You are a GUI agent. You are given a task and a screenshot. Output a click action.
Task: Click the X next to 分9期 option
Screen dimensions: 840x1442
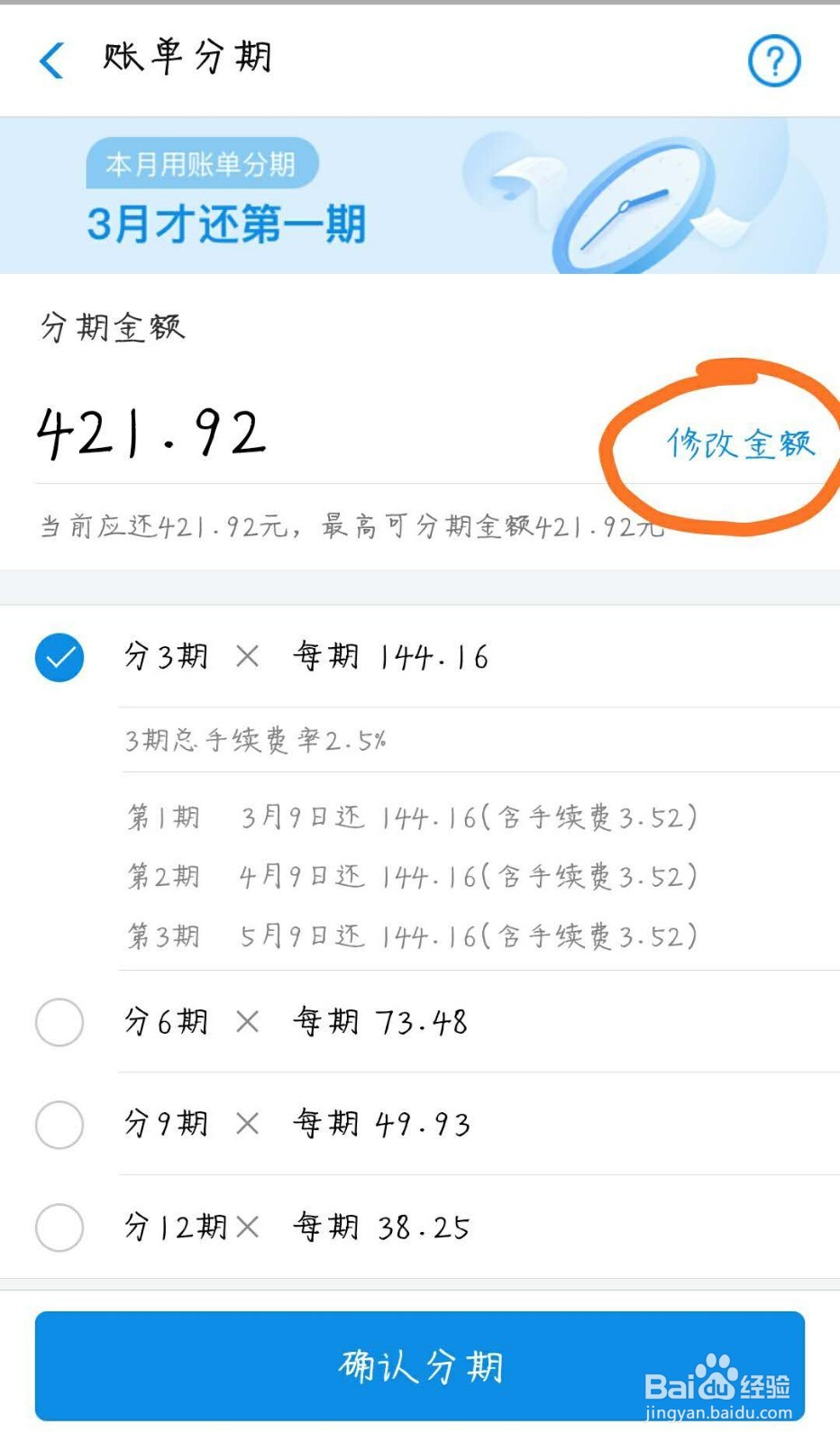point(247,1125)
